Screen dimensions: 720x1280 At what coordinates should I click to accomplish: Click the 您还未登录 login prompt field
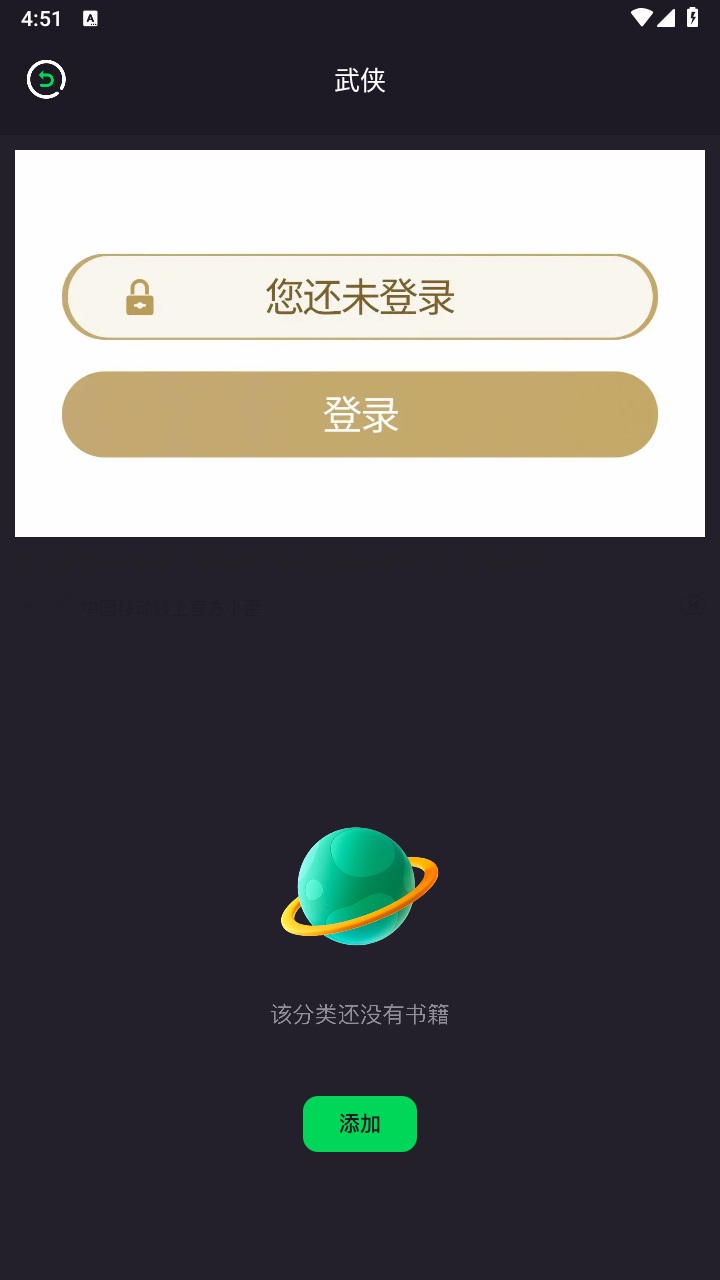point(360,296)
